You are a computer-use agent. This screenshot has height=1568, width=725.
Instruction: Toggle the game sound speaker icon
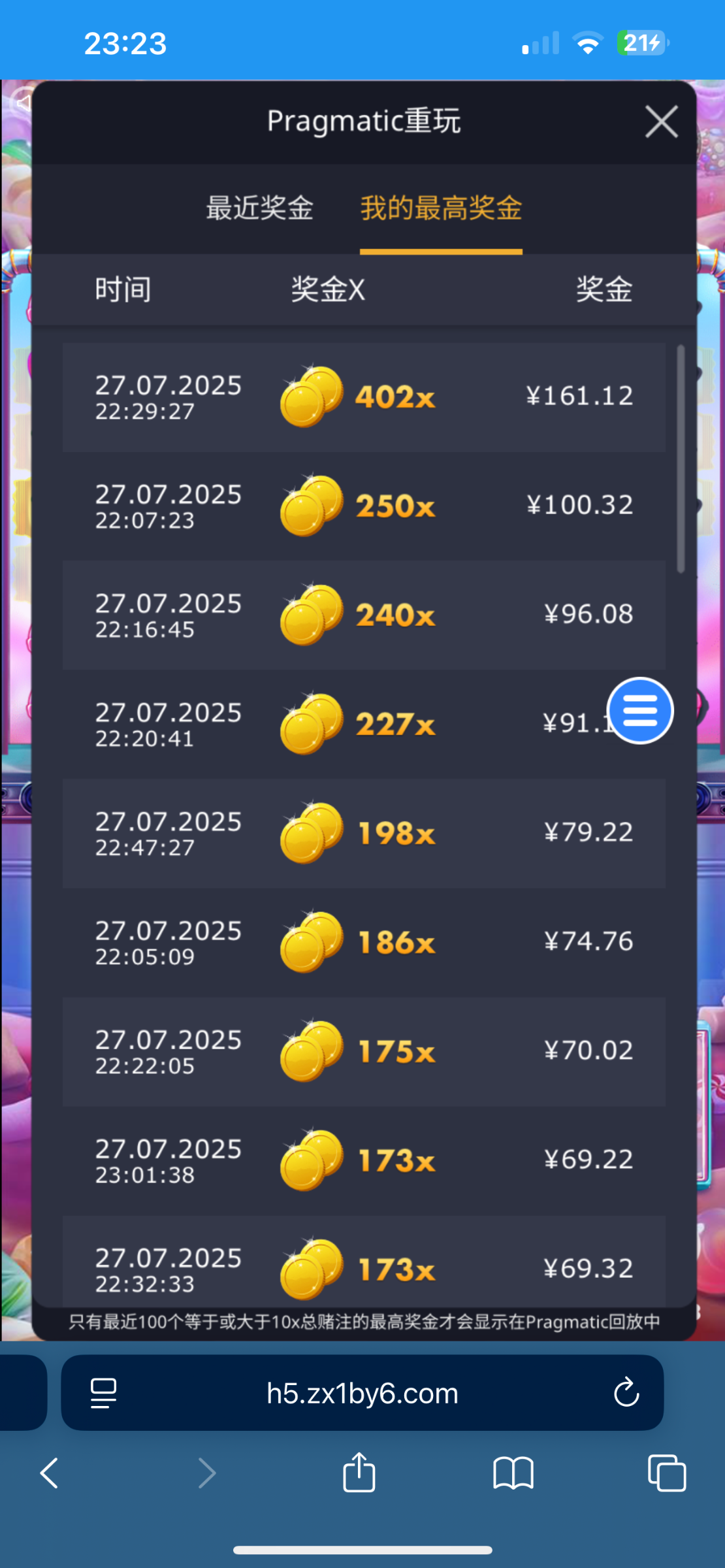(23, 102)
